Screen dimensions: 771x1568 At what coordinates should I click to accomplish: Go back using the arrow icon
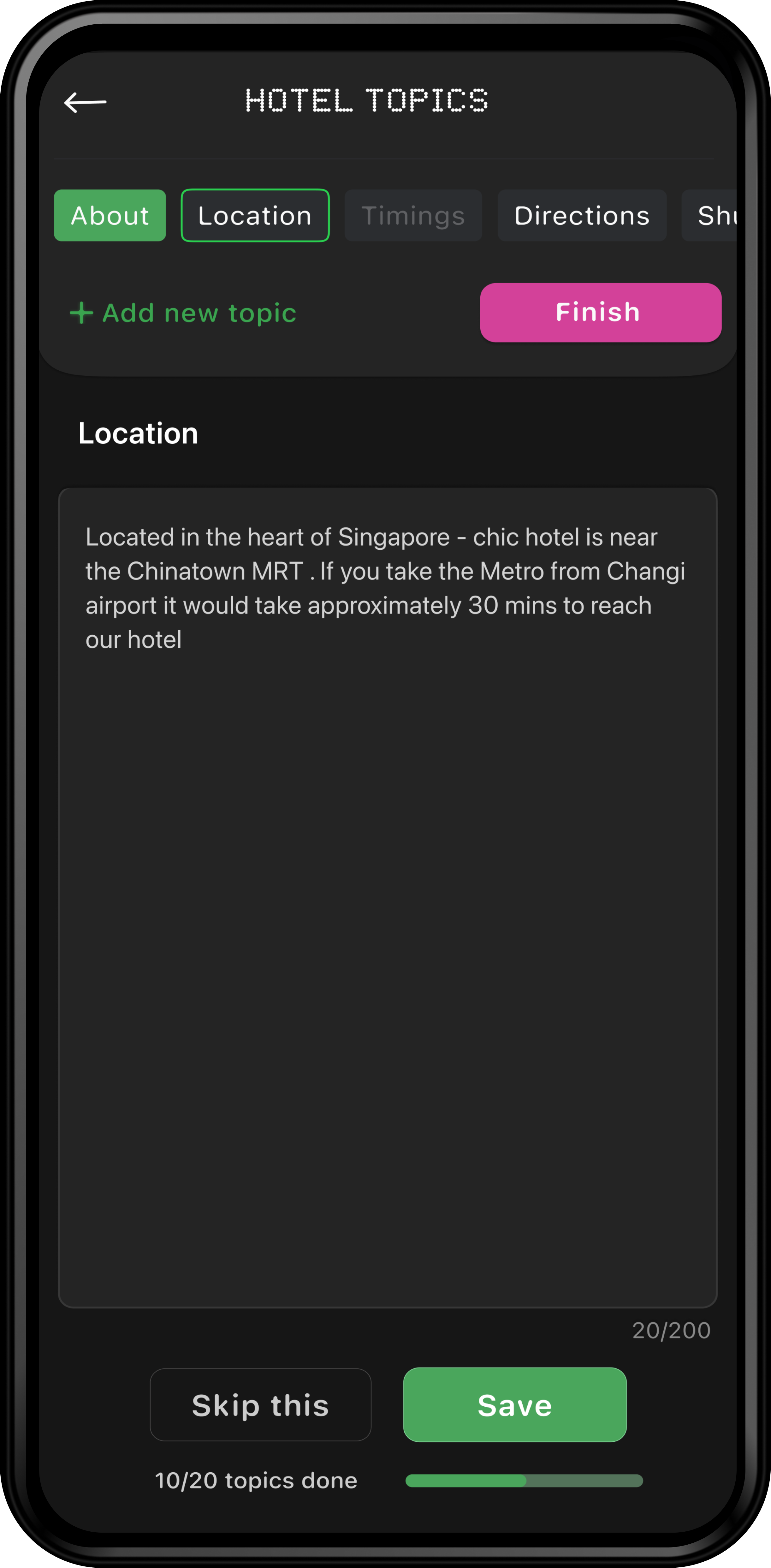click(85, 102)
